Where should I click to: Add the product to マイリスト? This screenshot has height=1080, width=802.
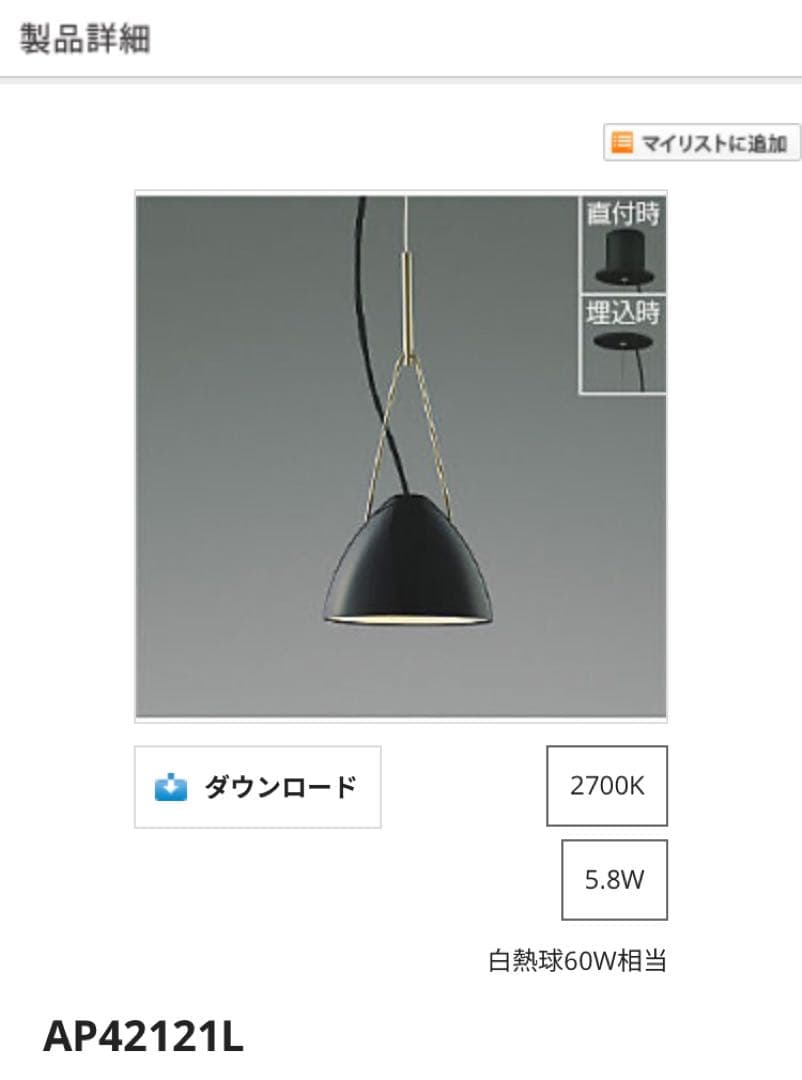(700, 143)
